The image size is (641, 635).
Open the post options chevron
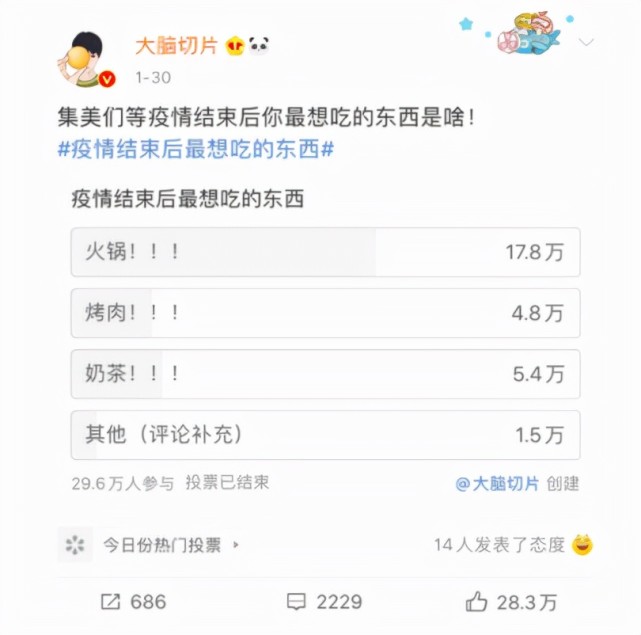(x=587, y=43)
